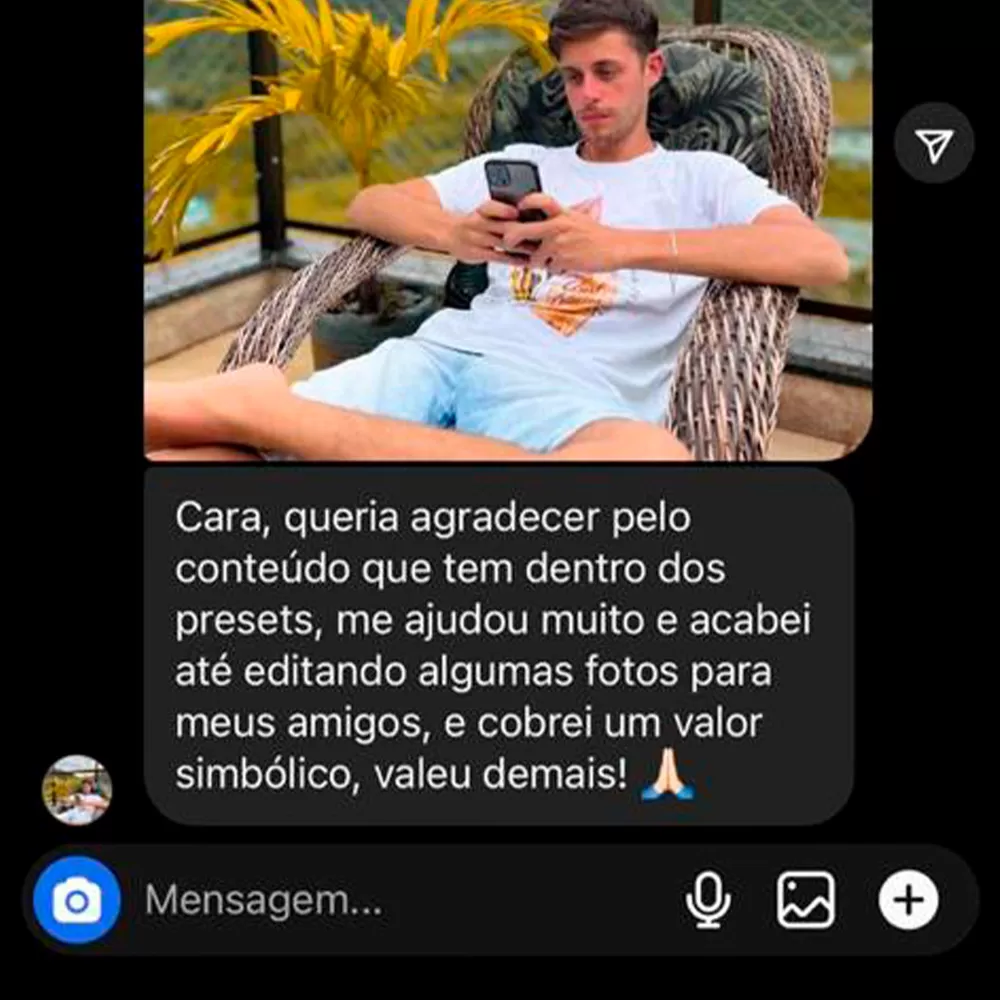
Task: Open the plus menu for more options
Action: click(x=908, y=901)
